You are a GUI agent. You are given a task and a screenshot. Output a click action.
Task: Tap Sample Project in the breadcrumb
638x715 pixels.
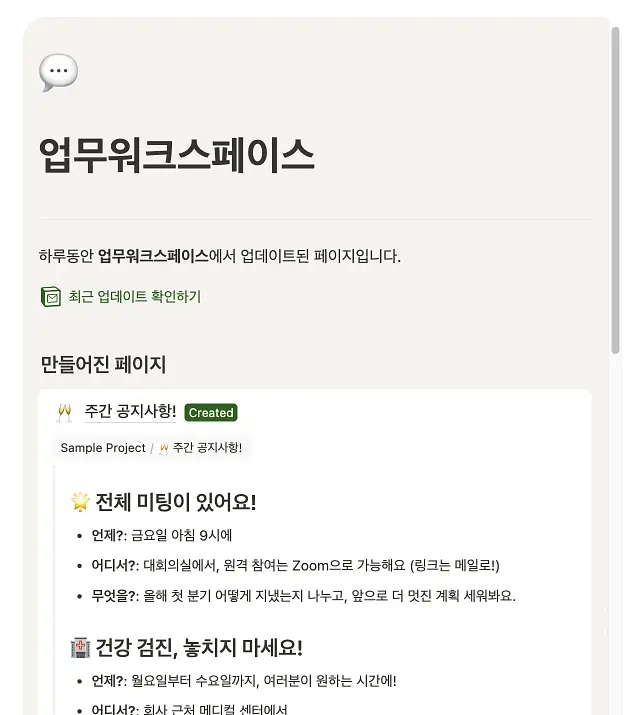tap(103, 448)
